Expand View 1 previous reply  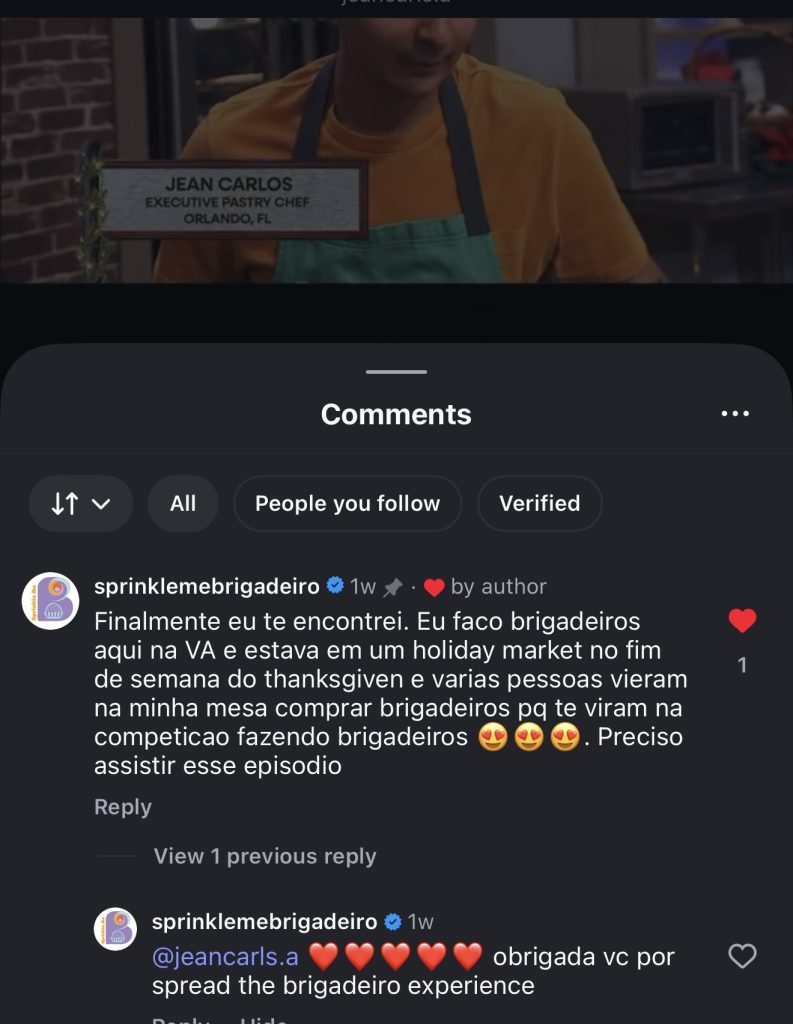pyautogui.click(x=264, y=856)
